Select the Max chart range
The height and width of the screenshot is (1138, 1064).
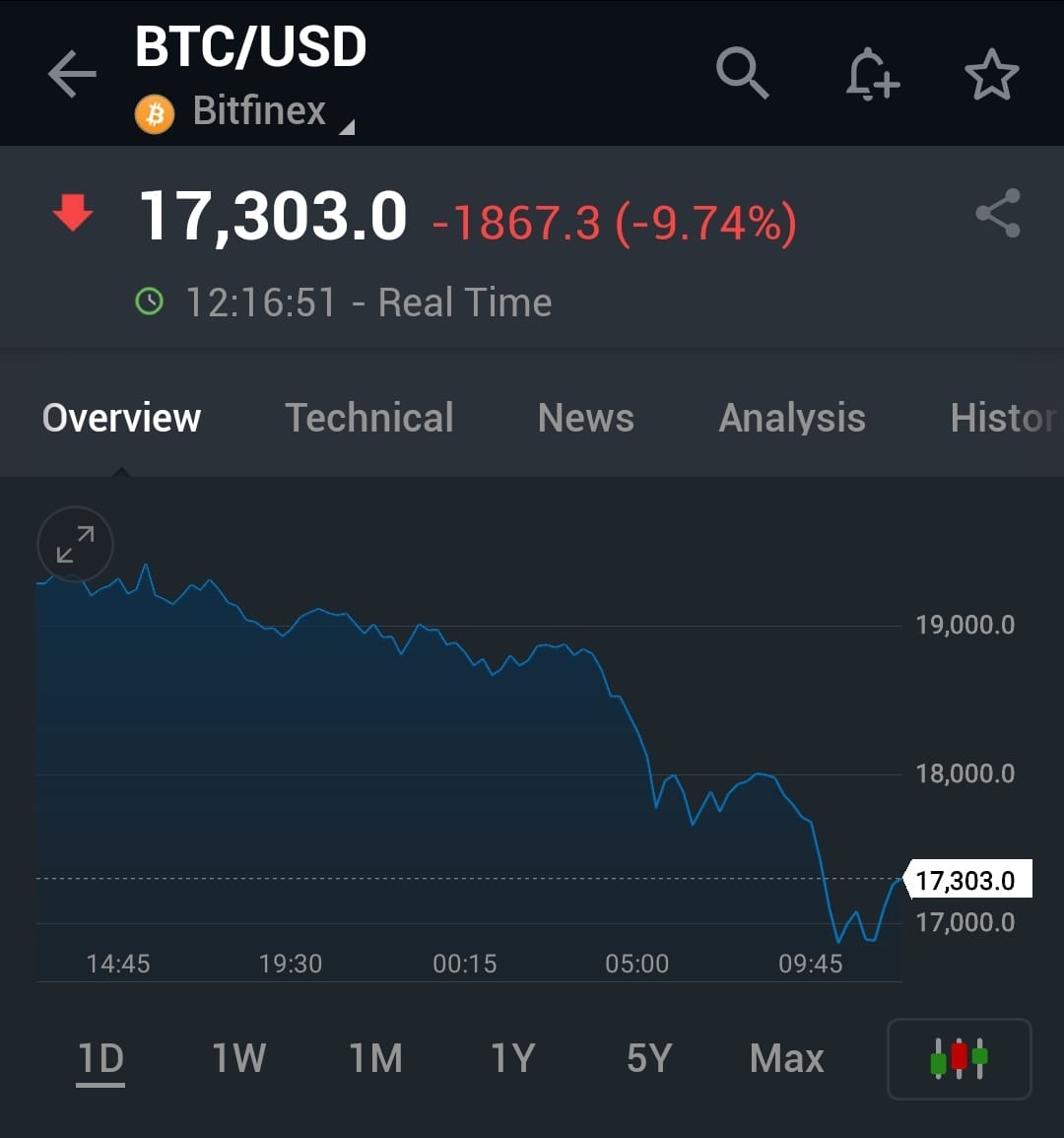787,1058
